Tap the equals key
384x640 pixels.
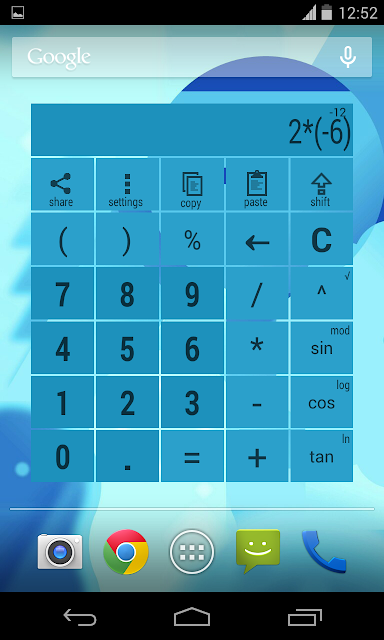point(192,456)
